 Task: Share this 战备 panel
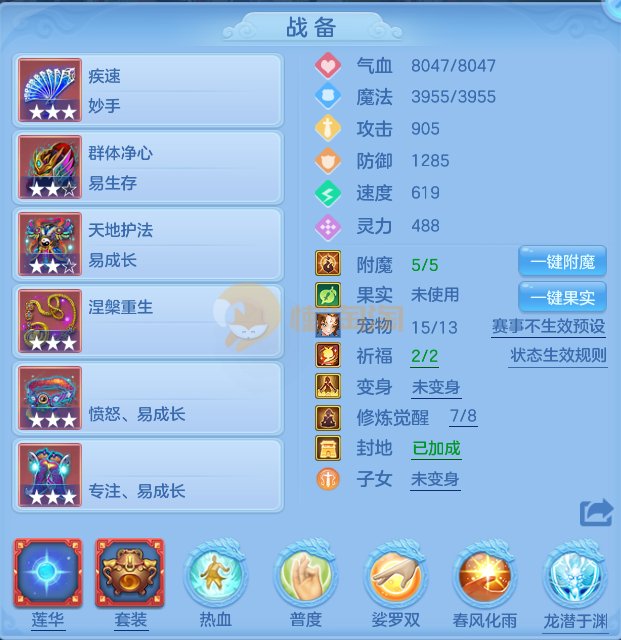point(596,513)
